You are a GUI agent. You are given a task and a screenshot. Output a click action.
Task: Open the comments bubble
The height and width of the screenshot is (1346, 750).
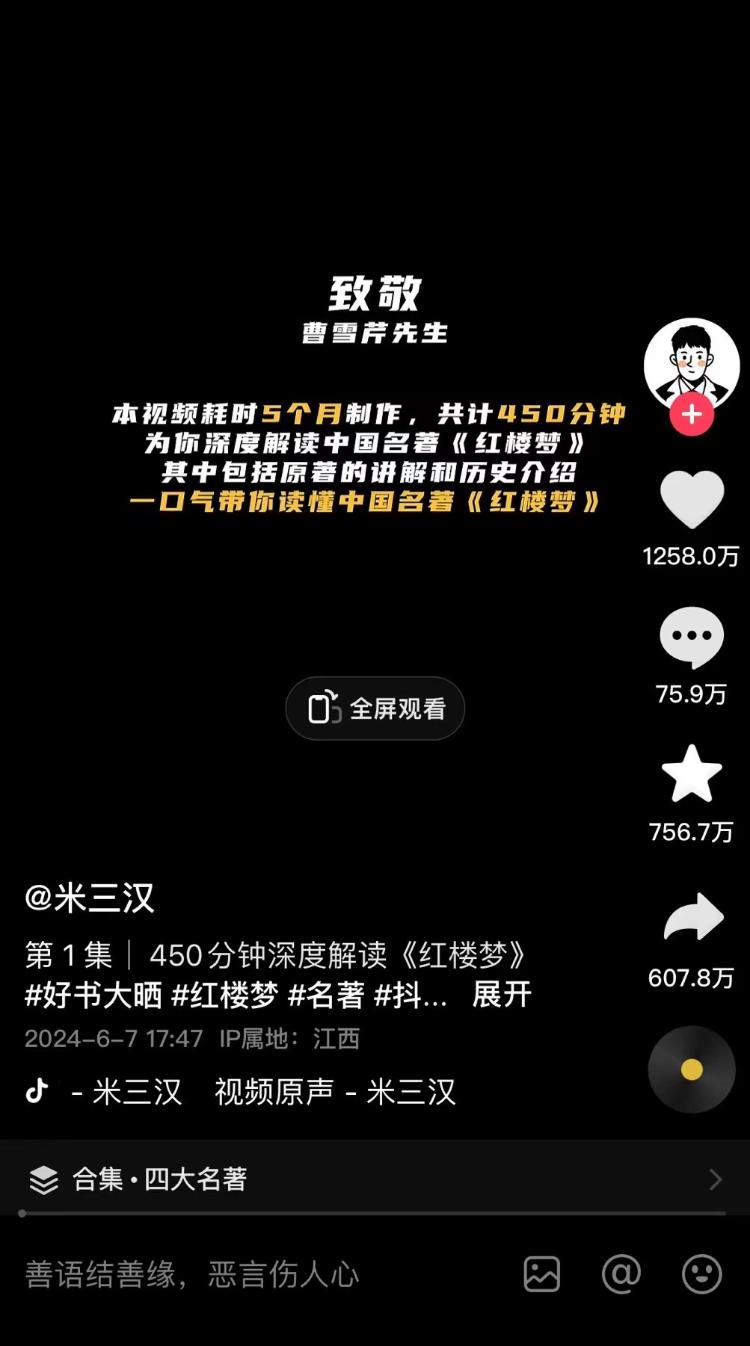coord(691,637)
